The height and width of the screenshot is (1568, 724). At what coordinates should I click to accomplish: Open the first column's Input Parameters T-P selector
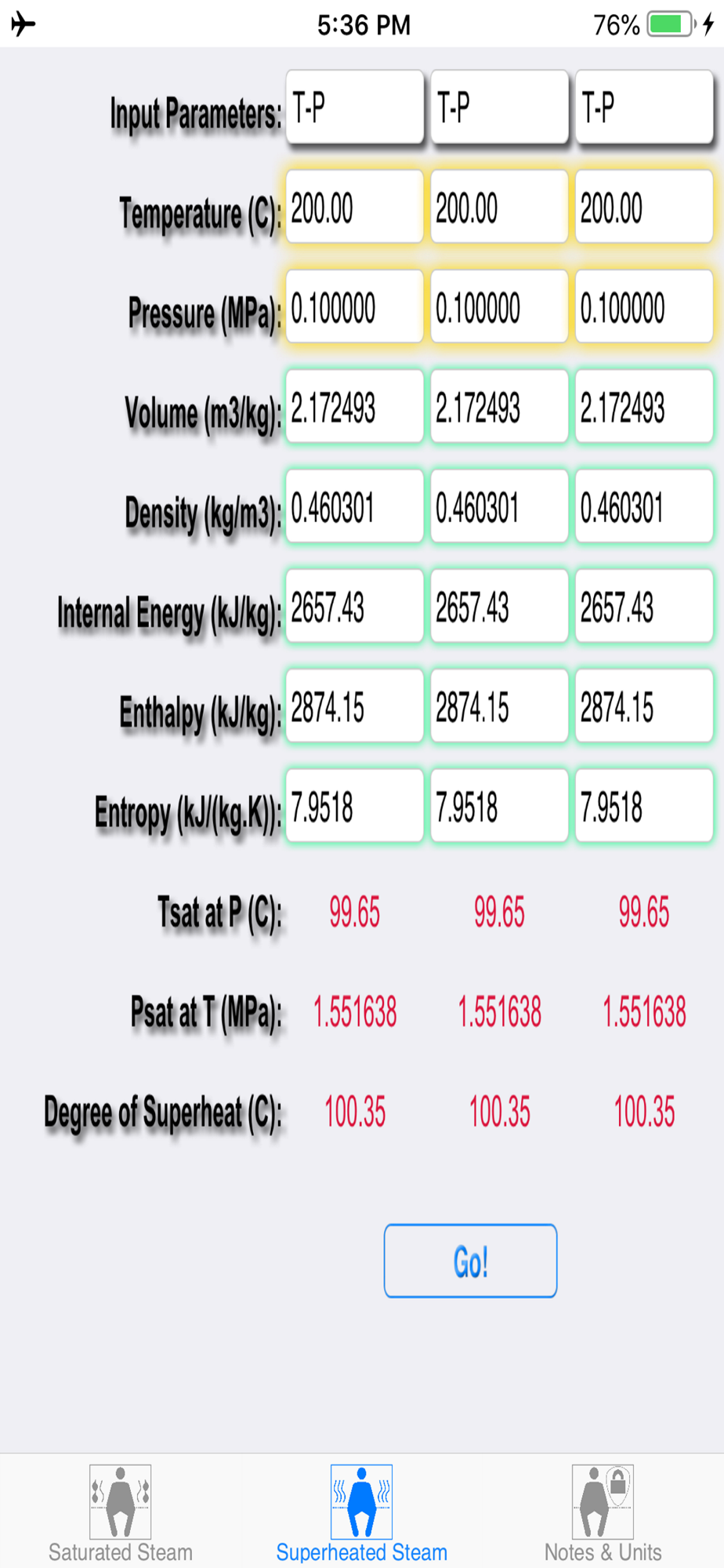pos(354,106)
